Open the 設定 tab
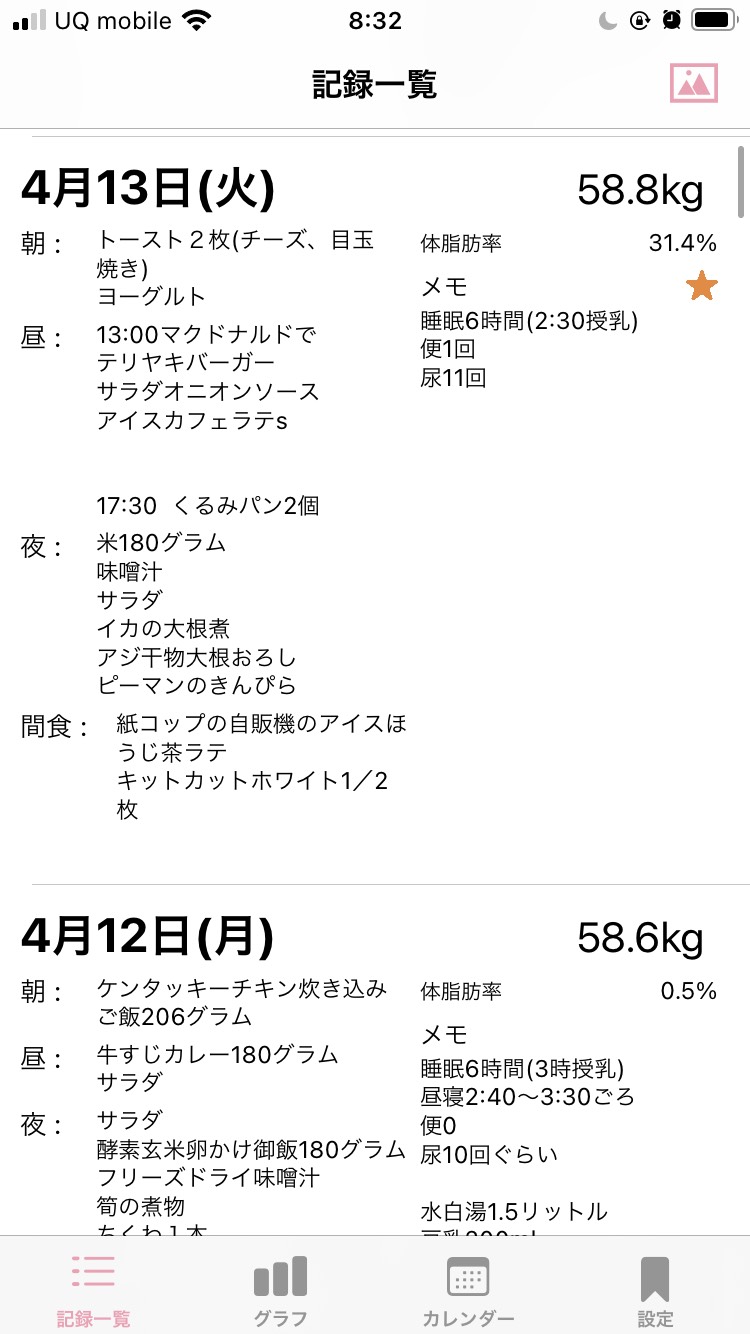This screenshot has height=1334, width=750. tap(655, 1287)
